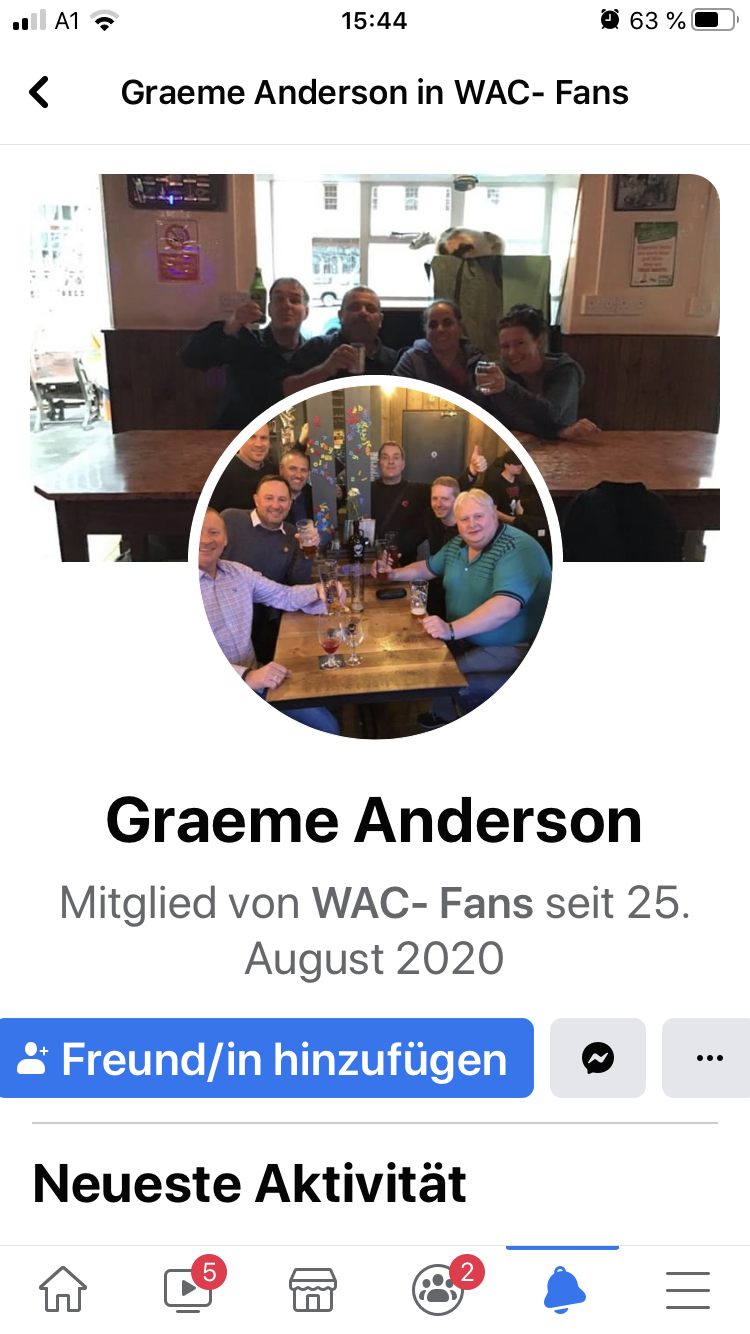Open the Marketplace tab
Viewport: 750px width, 1334px height.
coord(312,1290)
